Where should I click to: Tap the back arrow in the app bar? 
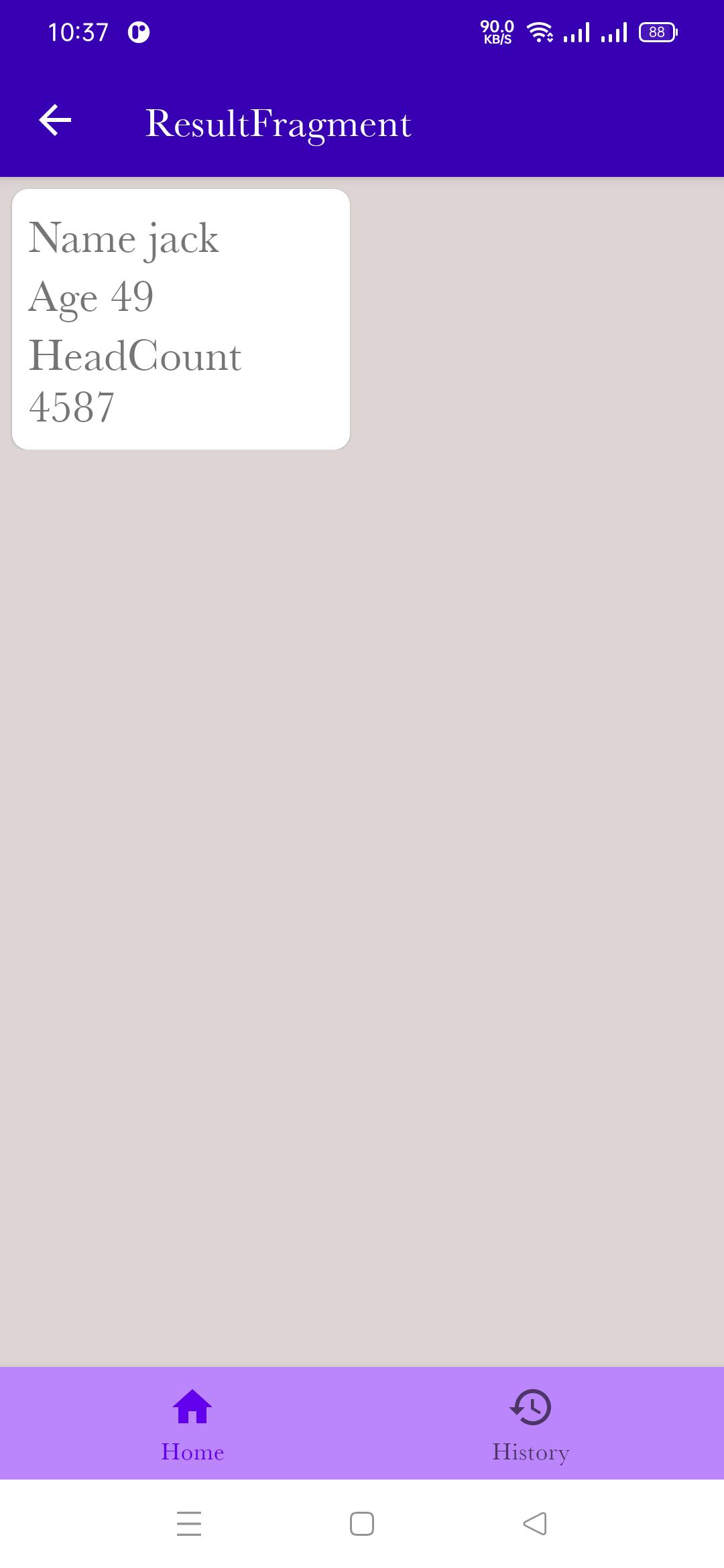pos(55,121)
